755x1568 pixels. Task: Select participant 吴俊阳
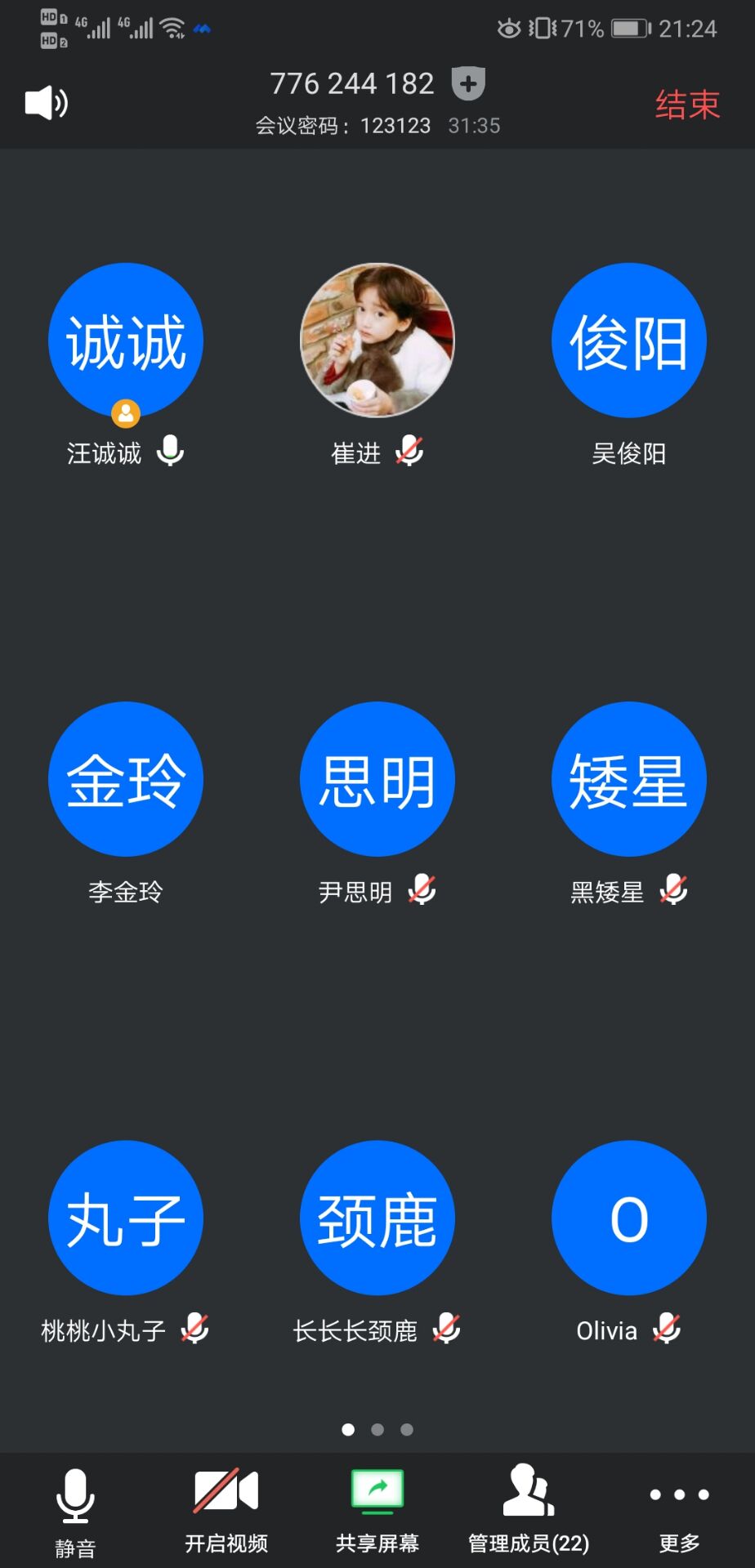coord(628,341)
